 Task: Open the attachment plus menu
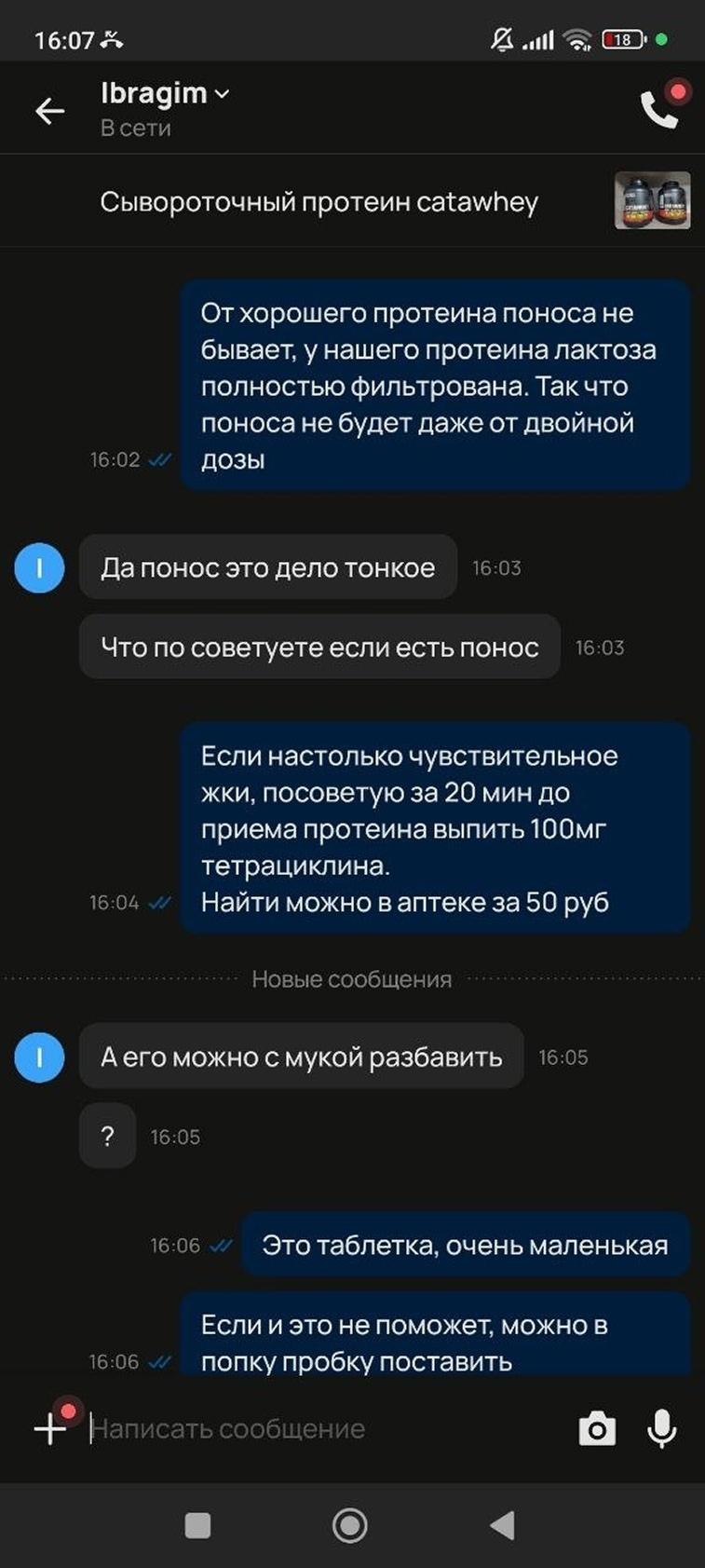[49, 1428]
